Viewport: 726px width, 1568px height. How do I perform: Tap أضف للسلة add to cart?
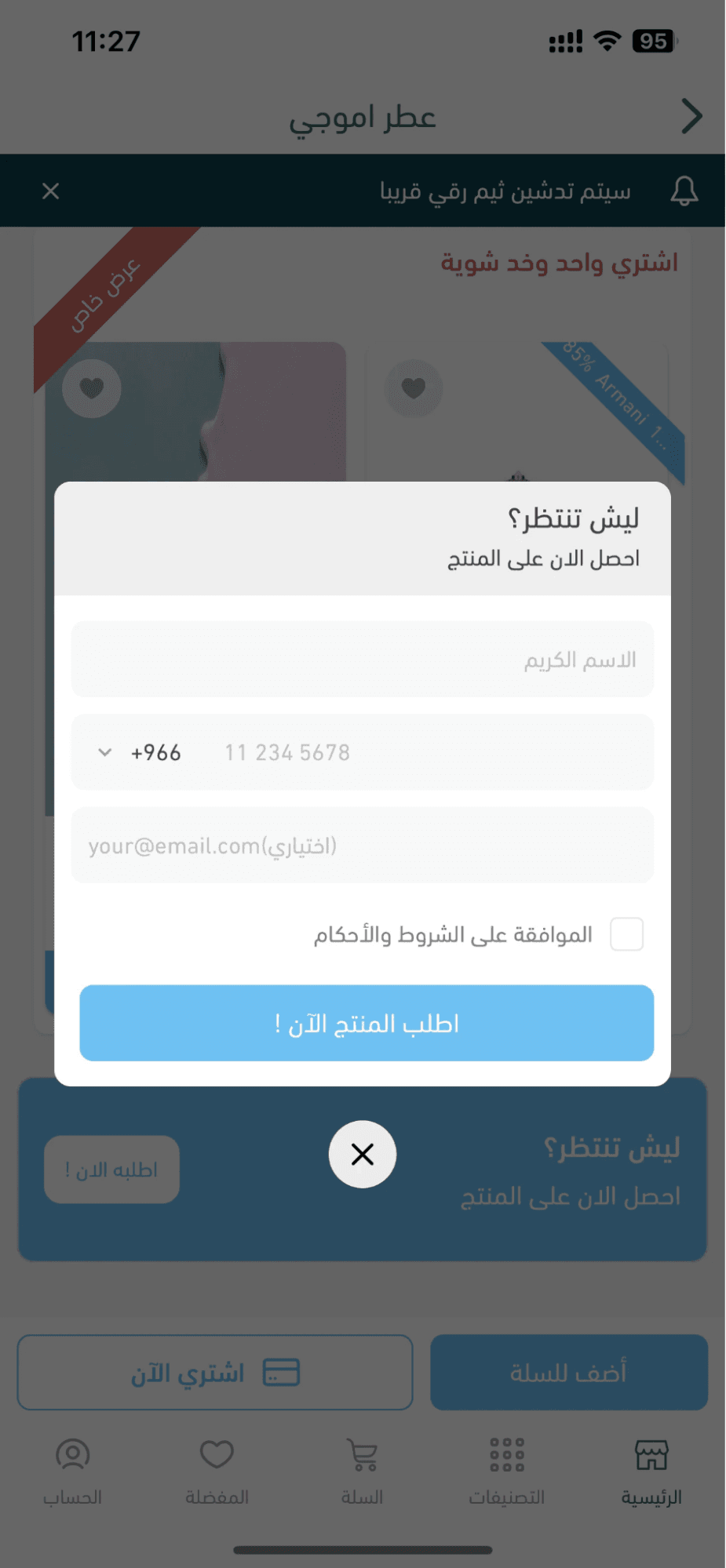(568, 1373)
